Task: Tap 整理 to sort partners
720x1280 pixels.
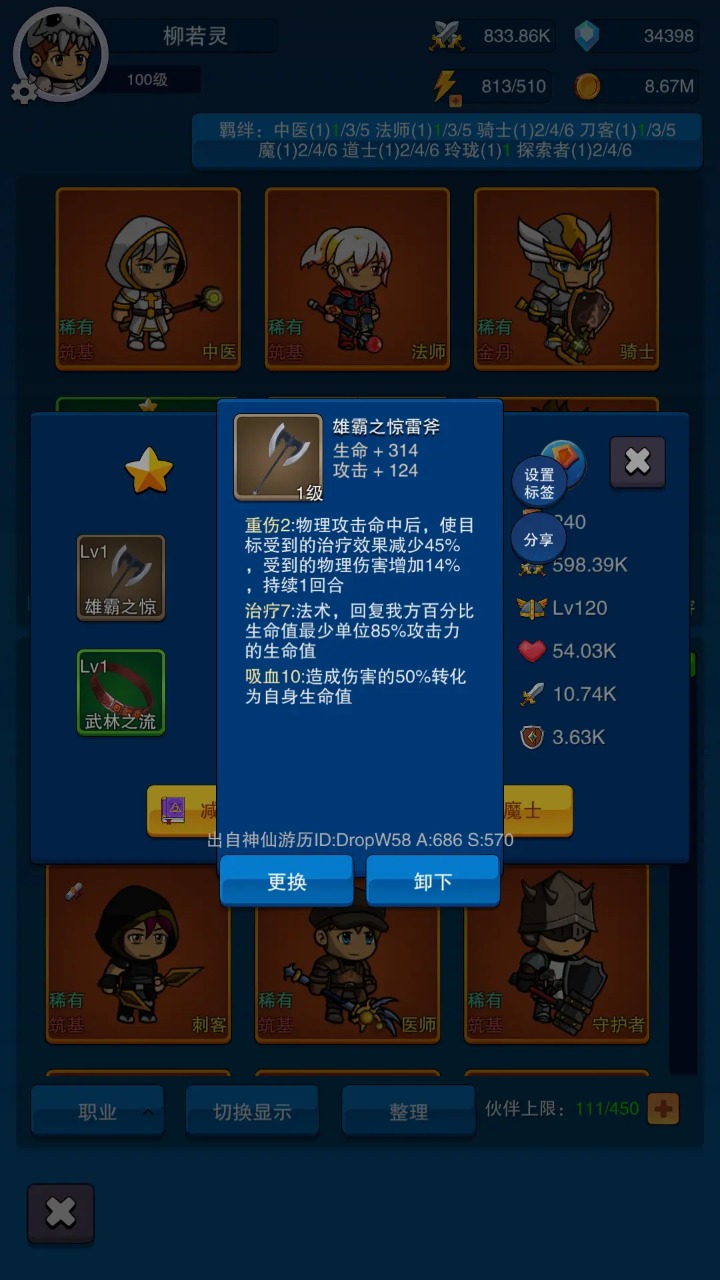Action: pyautogui.click(x=408, y=1111)
